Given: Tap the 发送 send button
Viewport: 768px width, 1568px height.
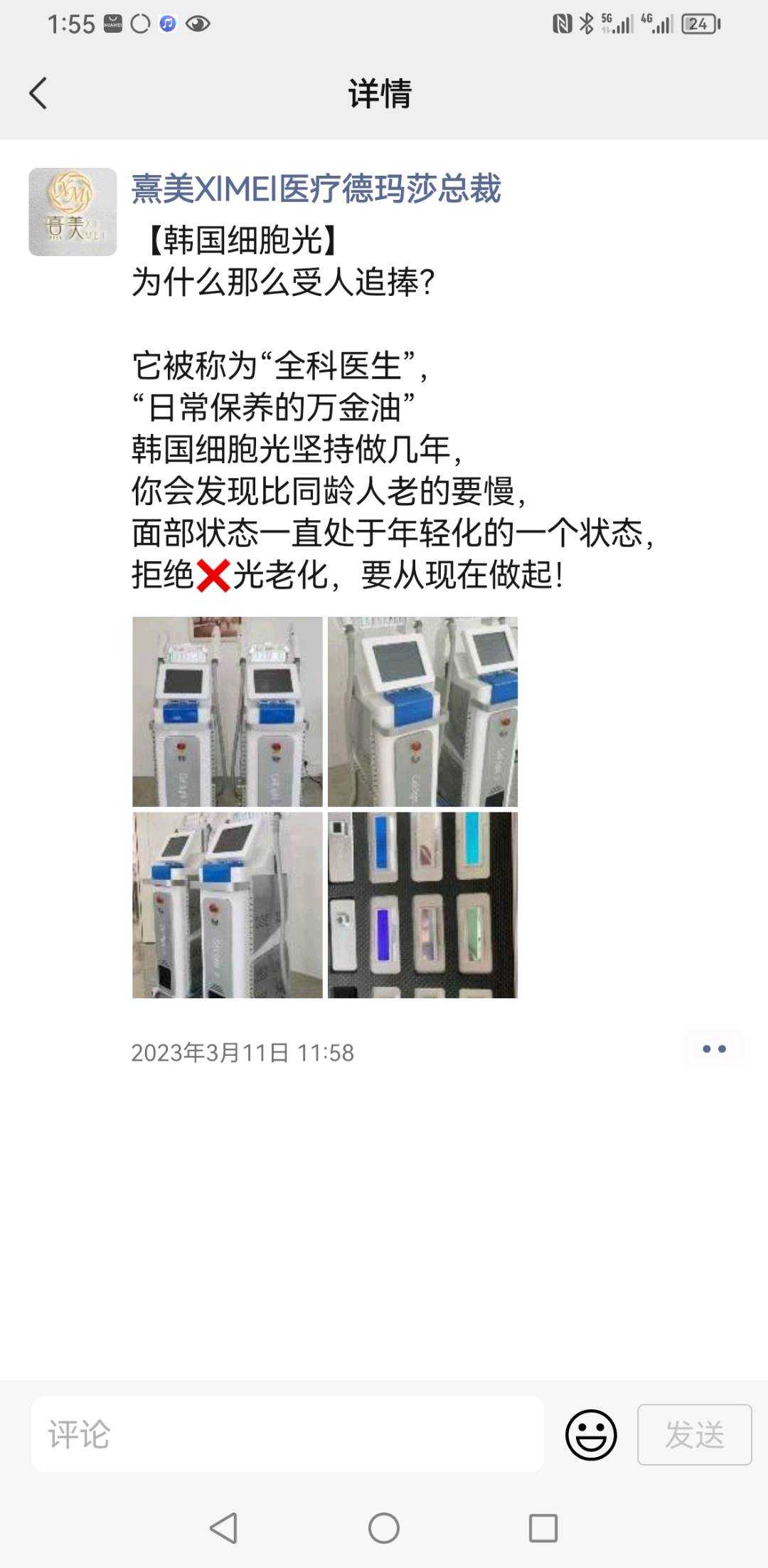Looking at the screenshot, I should coord(695,1434).
